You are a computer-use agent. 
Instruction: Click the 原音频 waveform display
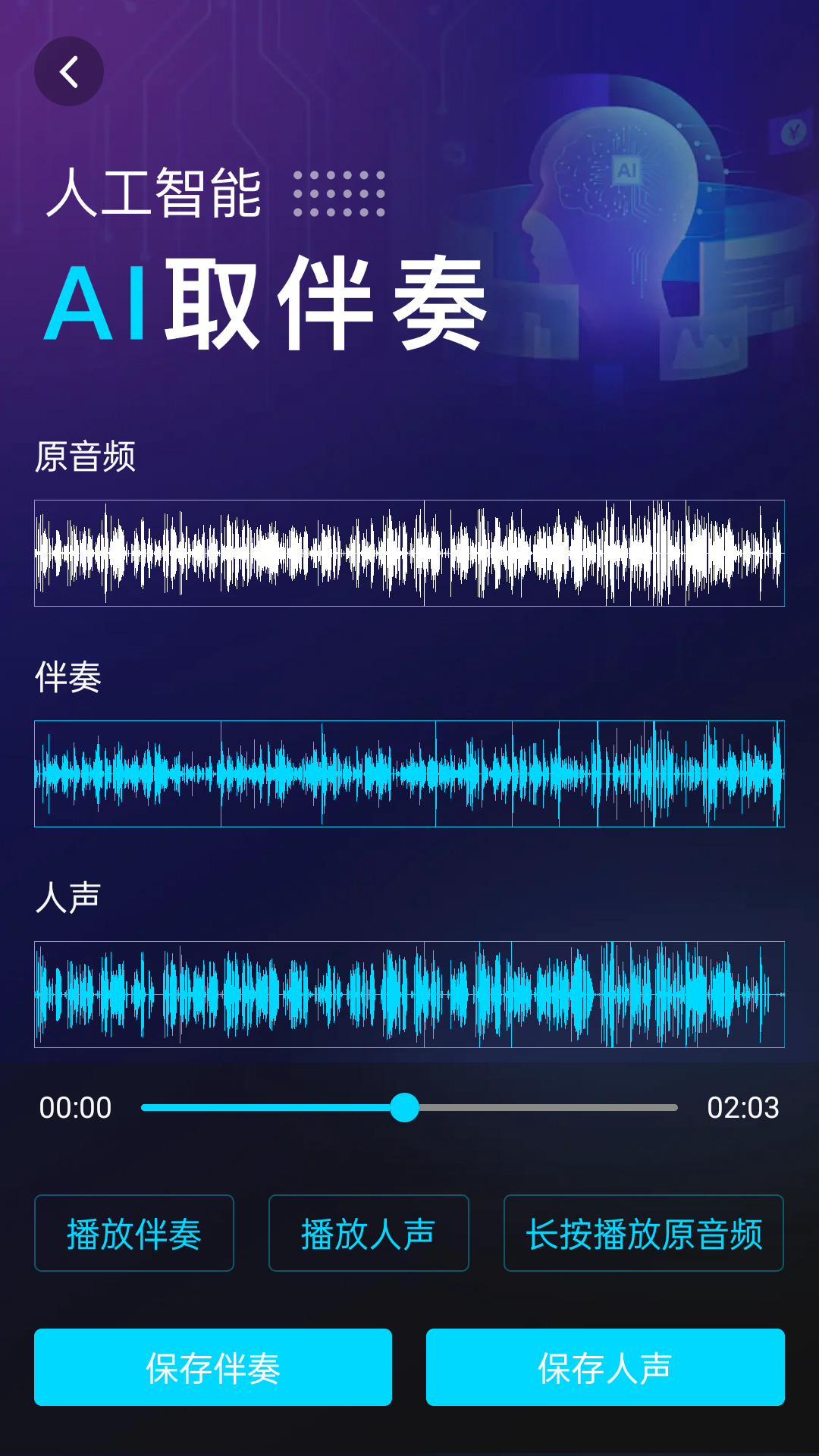[x=409, y=552]
